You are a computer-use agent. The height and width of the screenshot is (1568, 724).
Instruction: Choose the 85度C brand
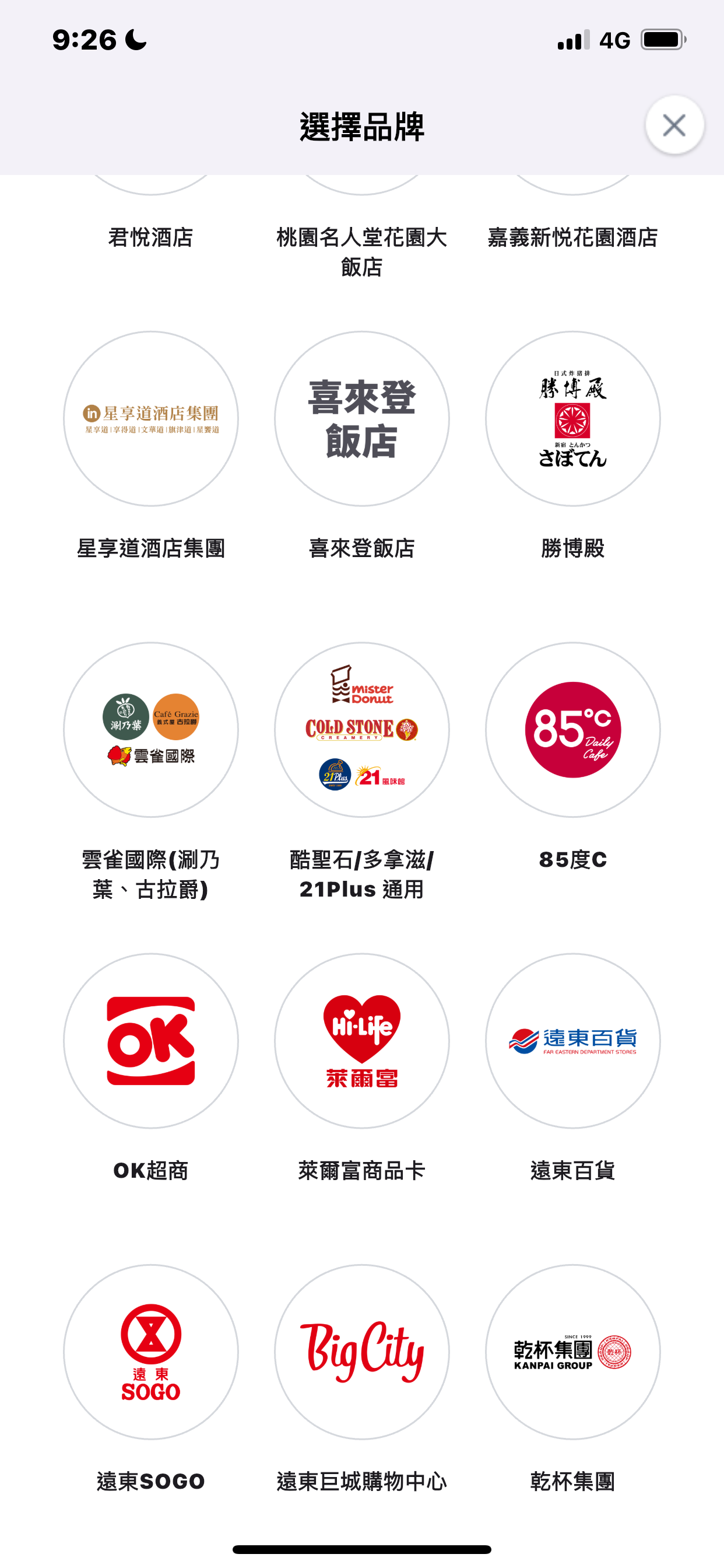point(572,730)
